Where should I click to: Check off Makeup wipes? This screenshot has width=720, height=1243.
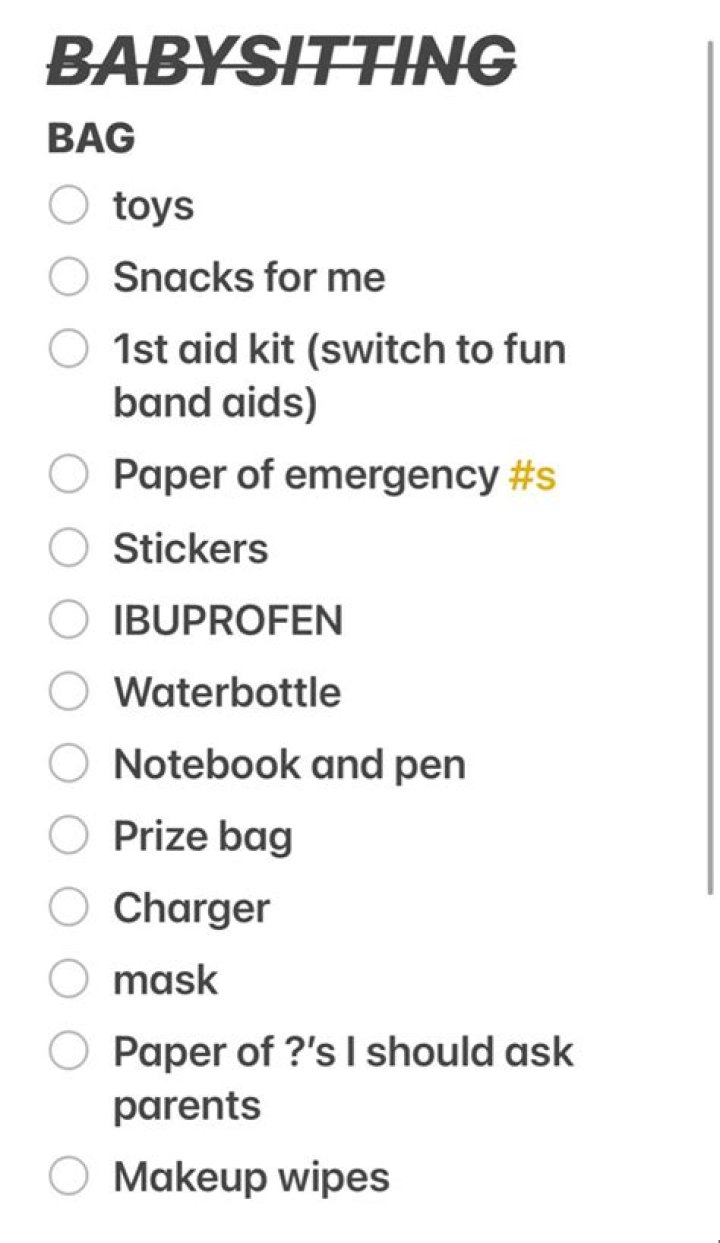(68, 1177)
